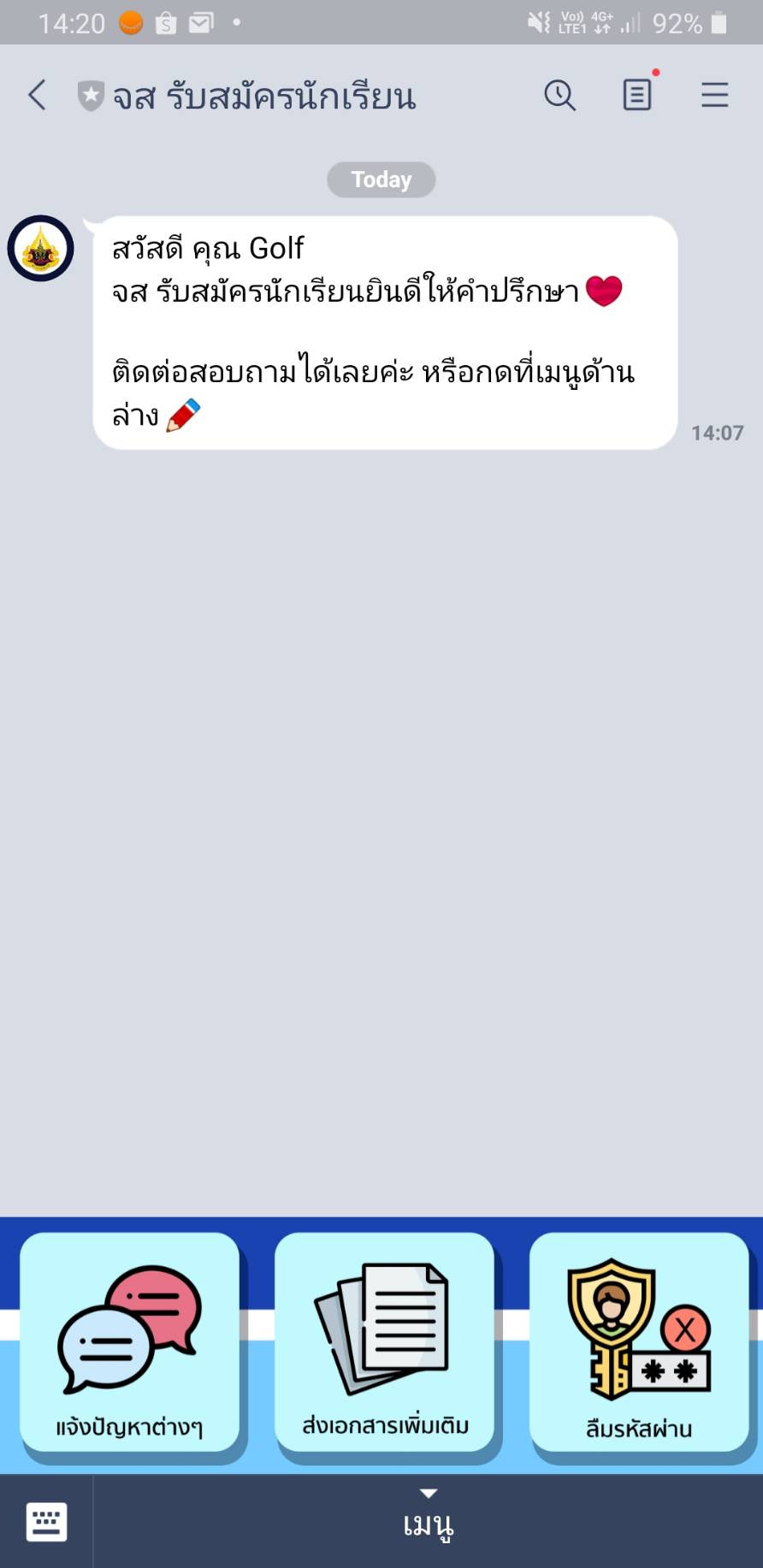Switch to the keyboard input

click(x=46, y=1522)
